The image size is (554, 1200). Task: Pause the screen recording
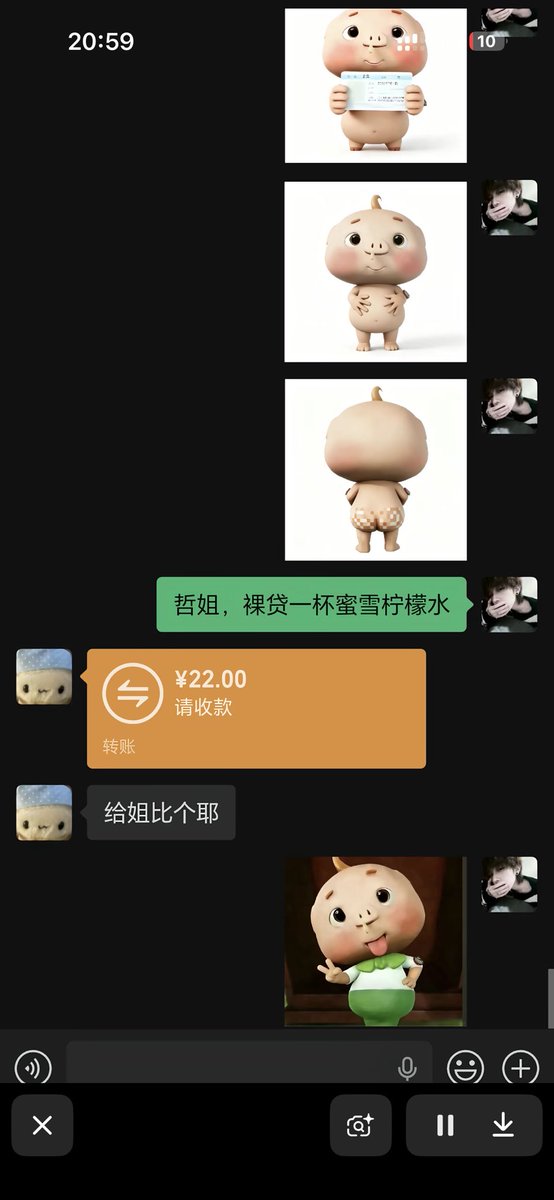(445, 1125)
